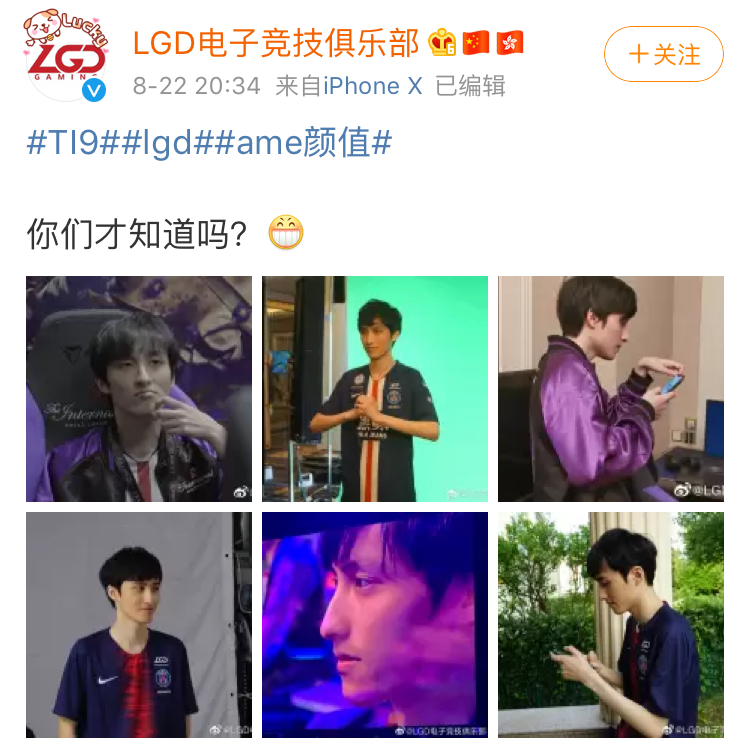Open the photo of player in gaming chair
This screenshot has width=750, height=750.
tap(139, 389)
